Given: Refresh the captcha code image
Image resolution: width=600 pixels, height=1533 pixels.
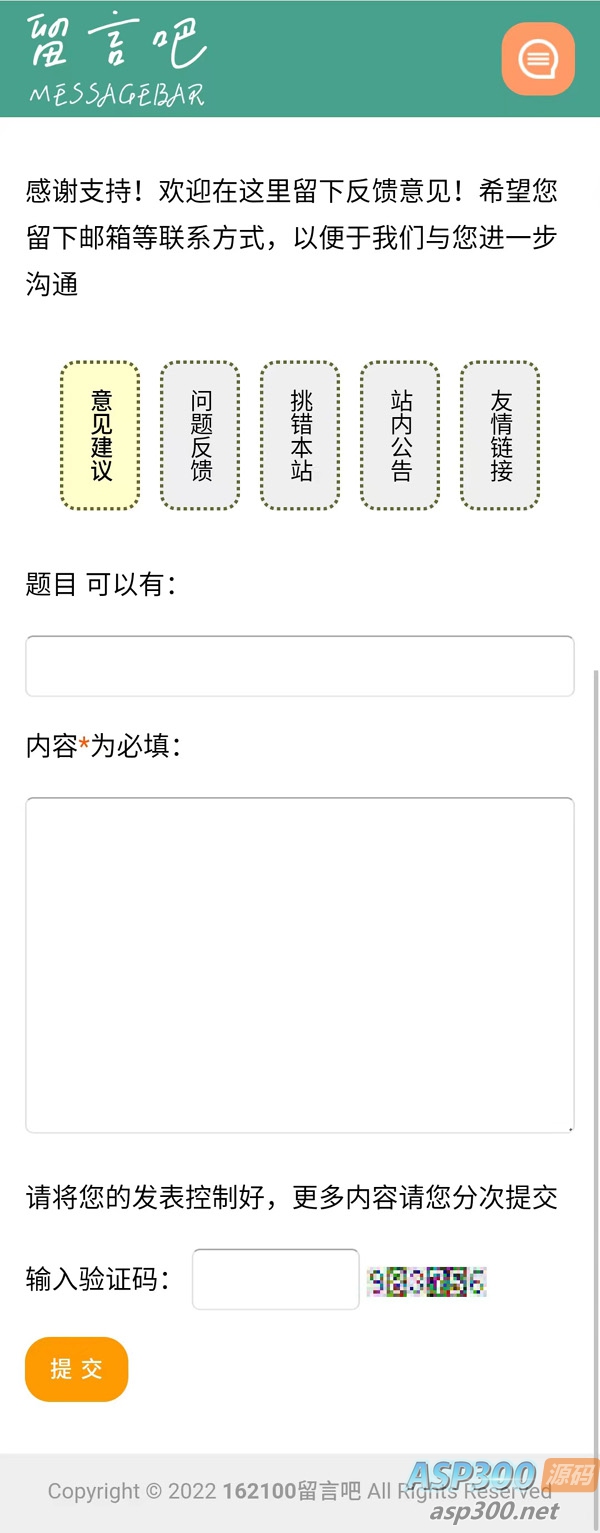Looking at the screenshot, I should [427, 1281].
